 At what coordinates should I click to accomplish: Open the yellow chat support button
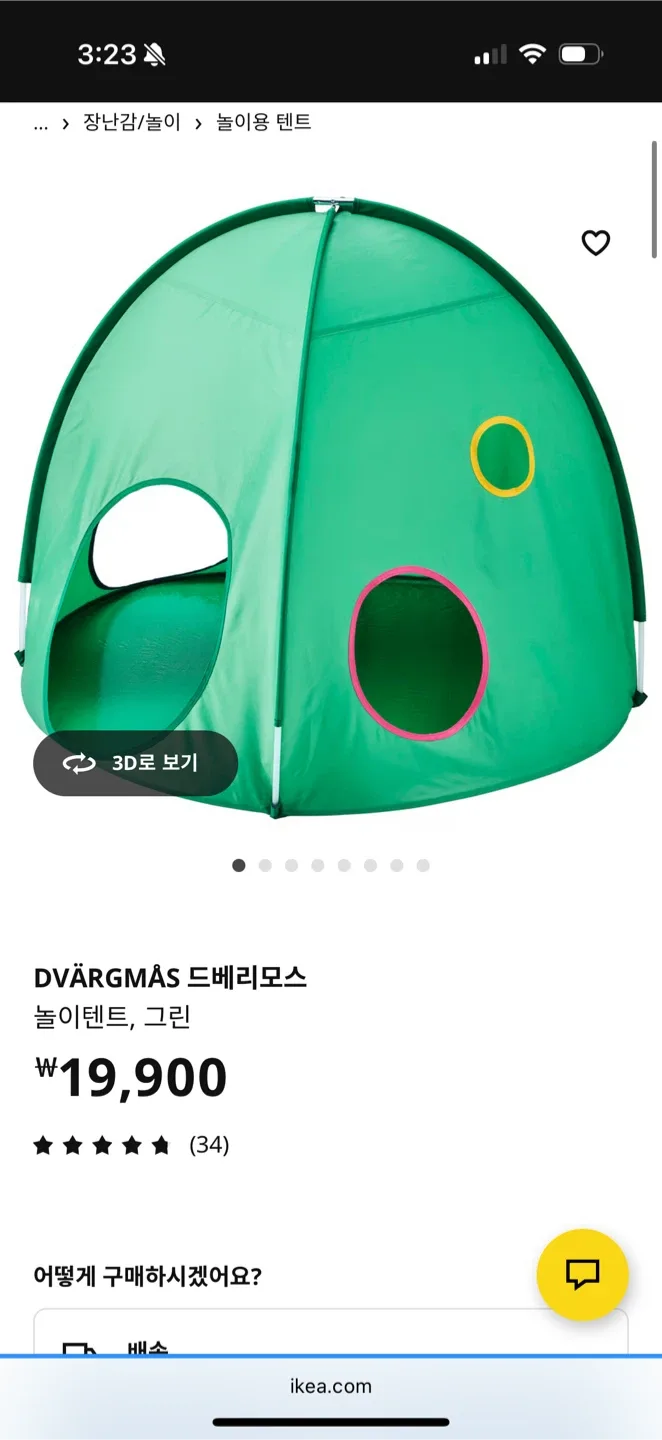pyautogui.click(x=582, y=1274)
